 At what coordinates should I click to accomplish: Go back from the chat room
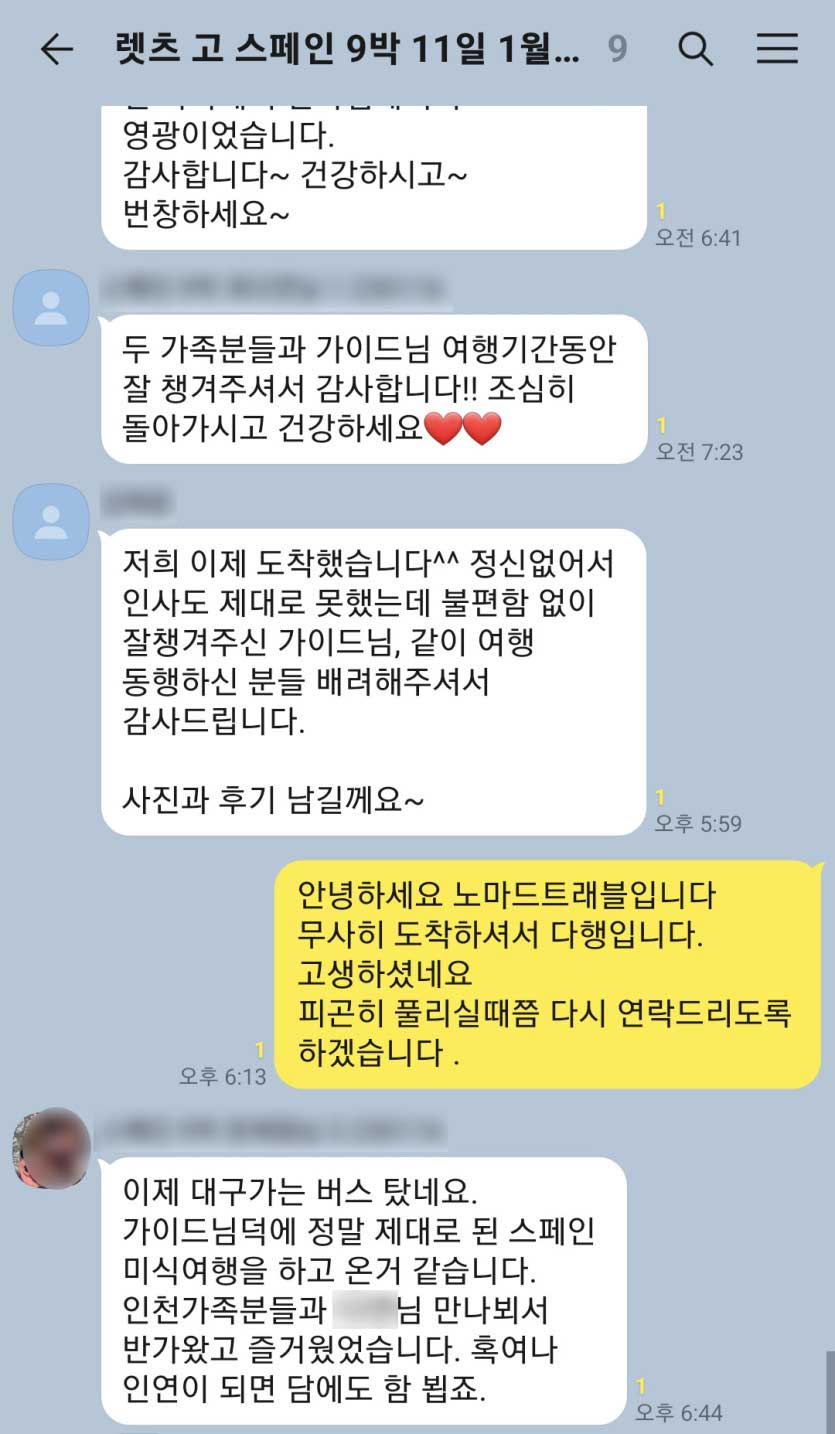click(57, 49)
